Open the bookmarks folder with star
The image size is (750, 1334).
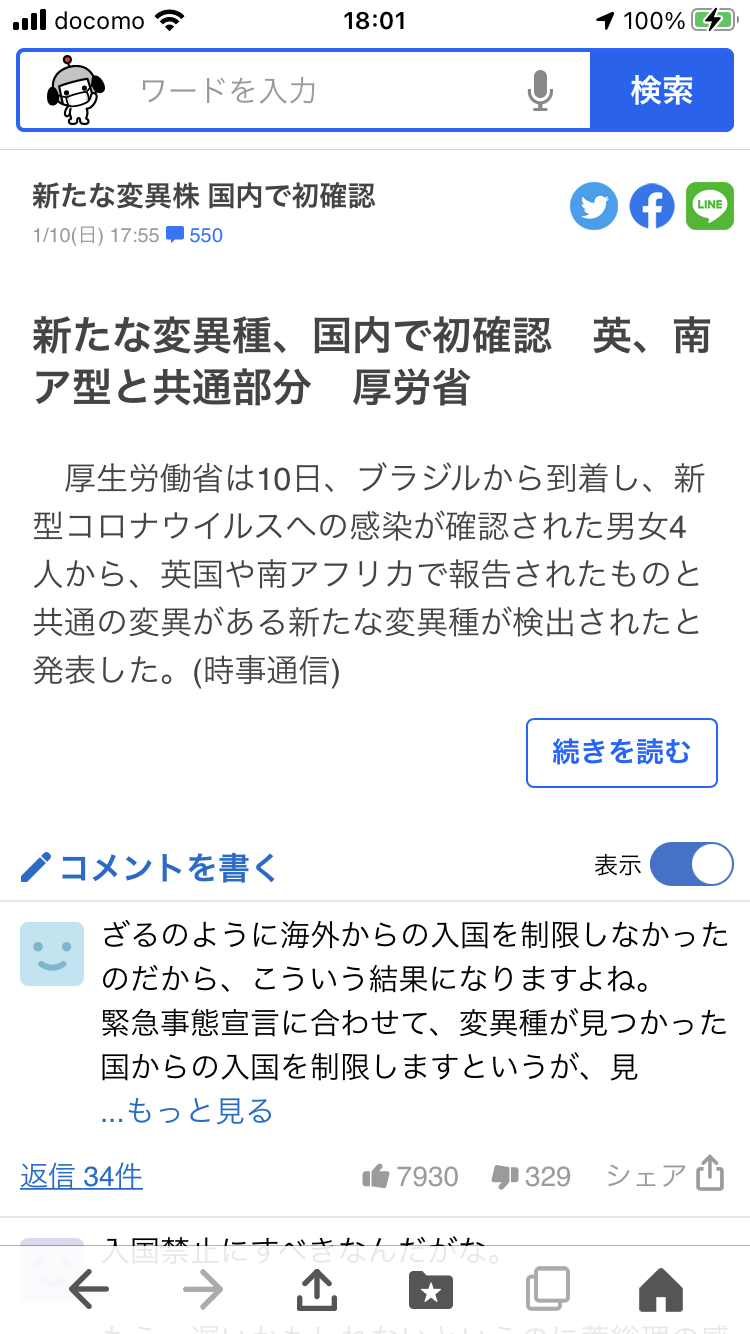pyautogui.click(x=431, y=1290)
